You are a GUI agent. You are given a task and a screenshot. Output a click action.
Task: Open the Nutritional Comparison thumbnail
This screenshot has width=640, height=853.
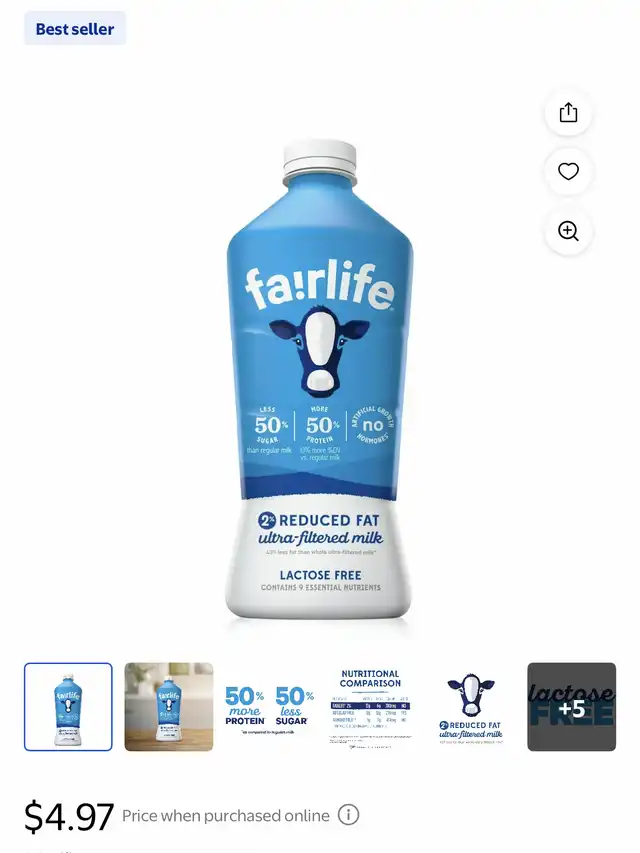click(x=370, y=707)
